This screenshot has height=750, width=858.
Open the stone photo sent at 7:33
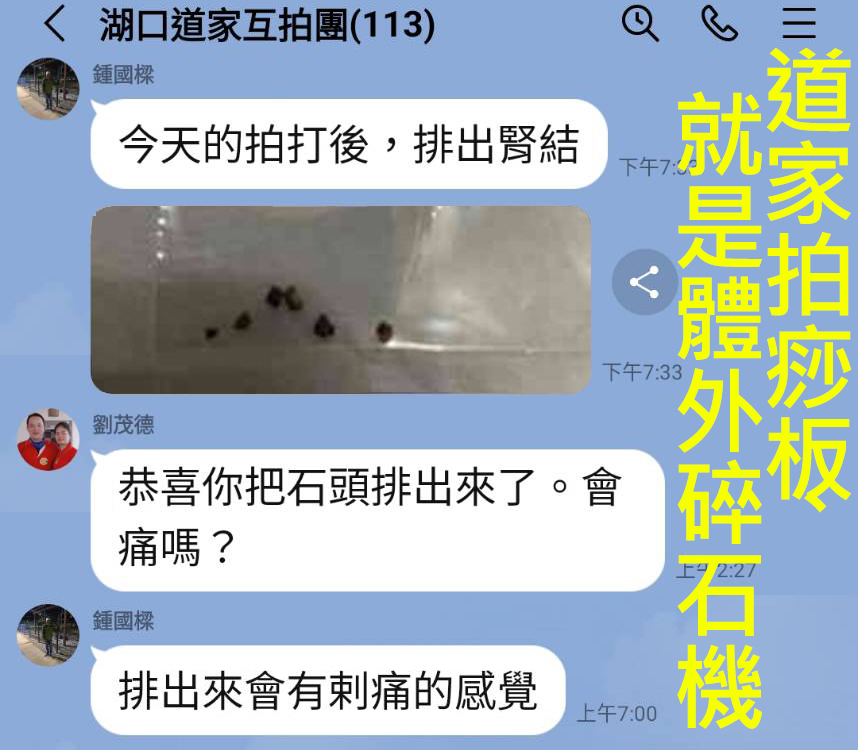tap(340, 299)
